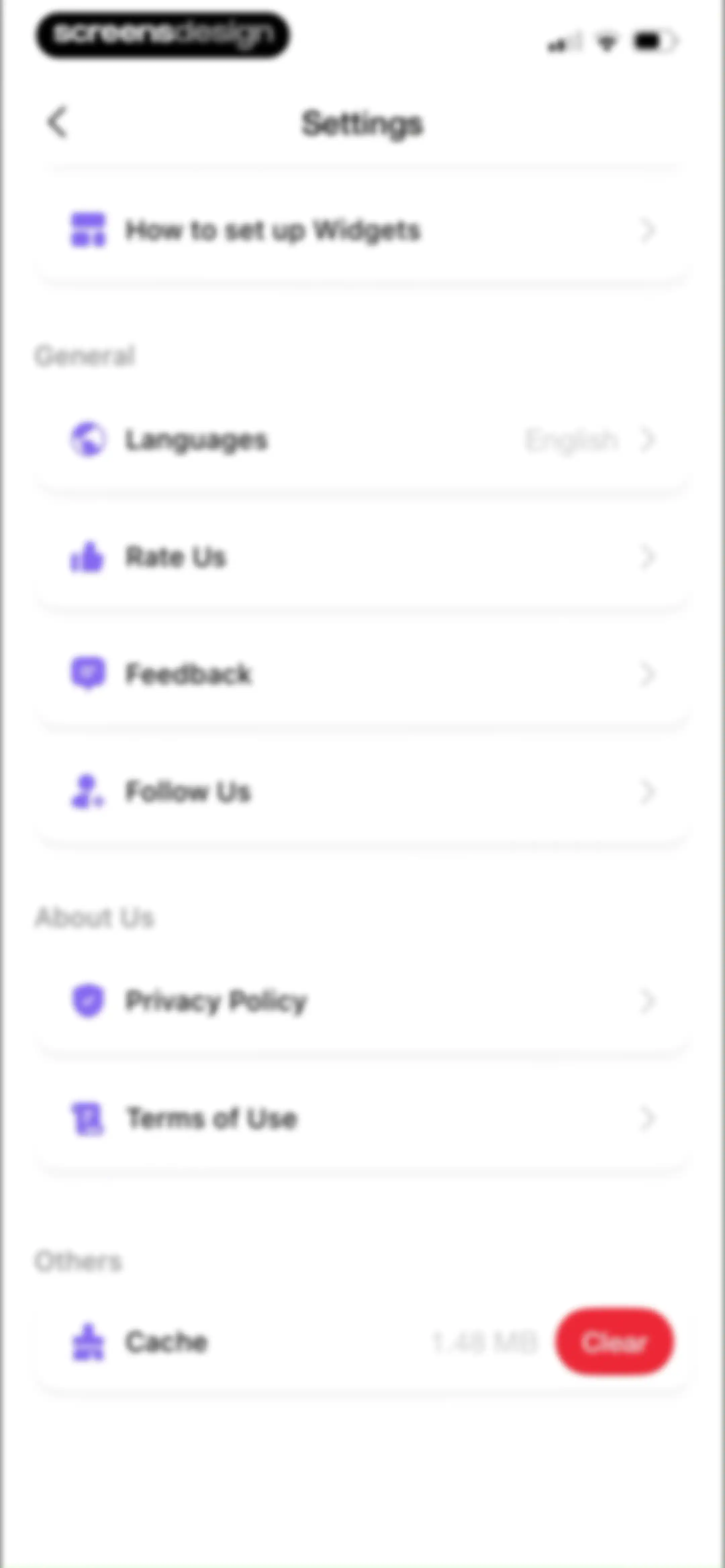This screenshot has width=725, height=1568.
Task: Open the Terms of Use
Action: tap(363, 1118)
